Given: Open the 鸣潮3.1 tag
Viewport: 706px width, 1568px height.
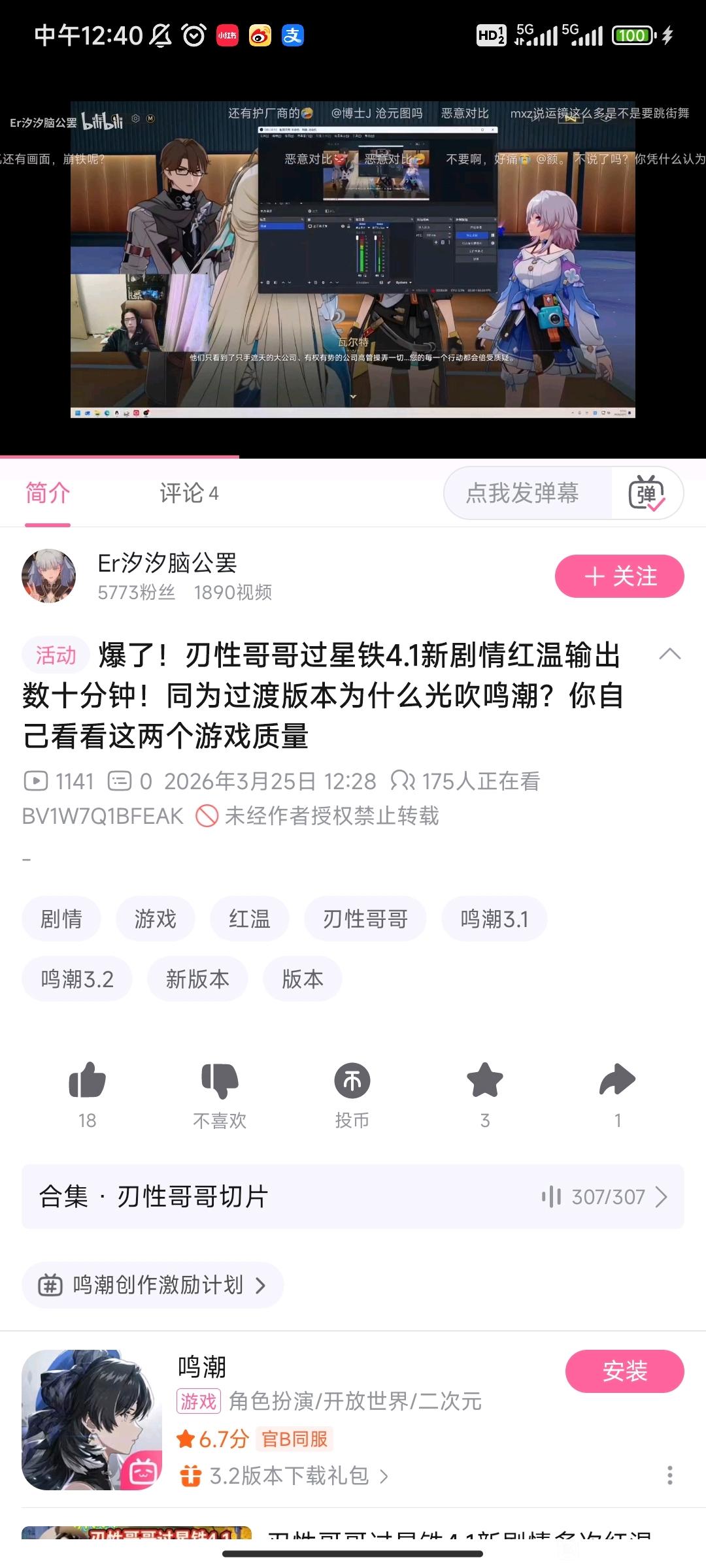Looking at the screenshot, I should [x=495, y=919].
